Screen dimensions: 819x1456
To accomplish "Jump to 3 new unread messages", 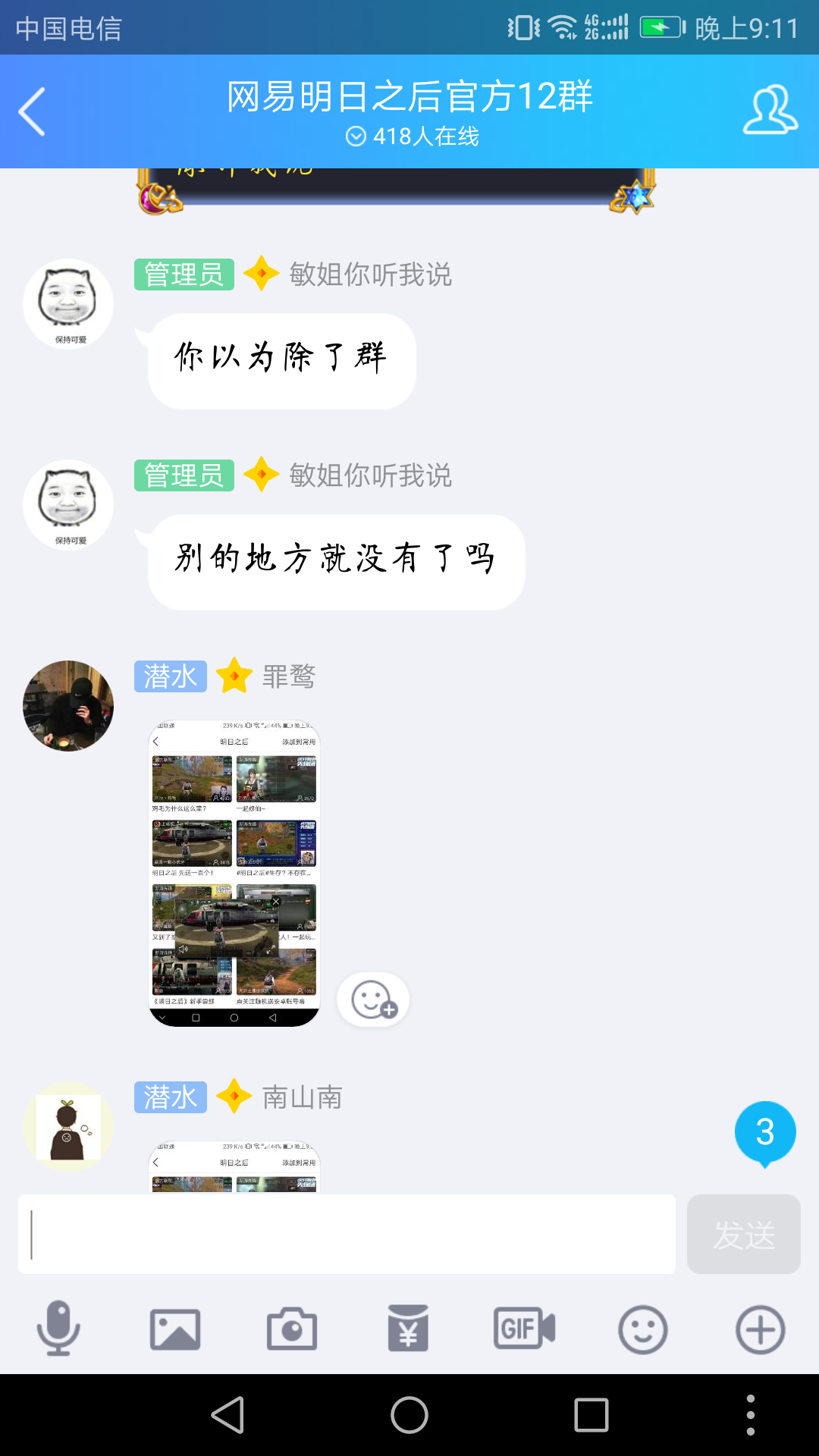I will tap(765, 1133).
